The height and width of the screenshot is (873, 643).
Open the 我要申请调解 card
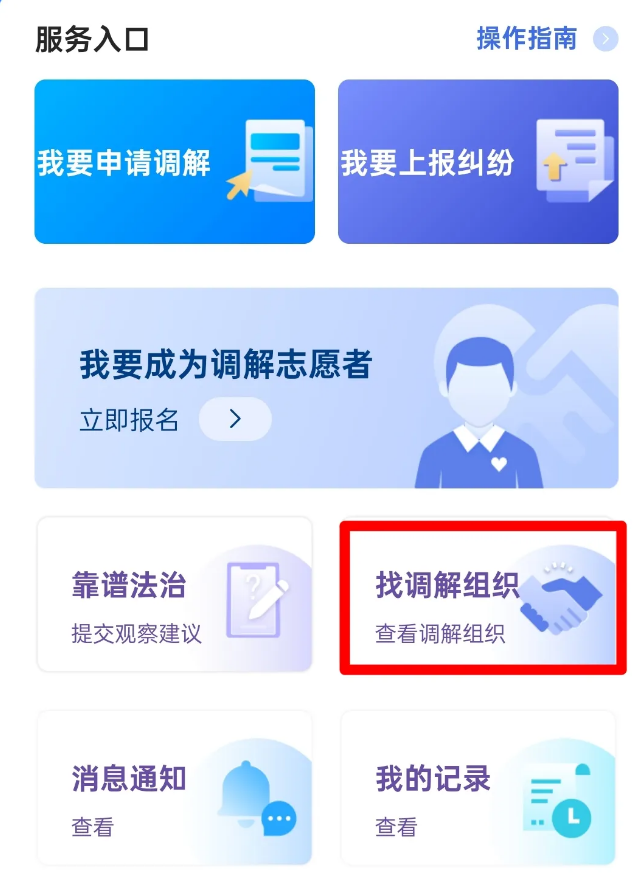coord(175,162)
